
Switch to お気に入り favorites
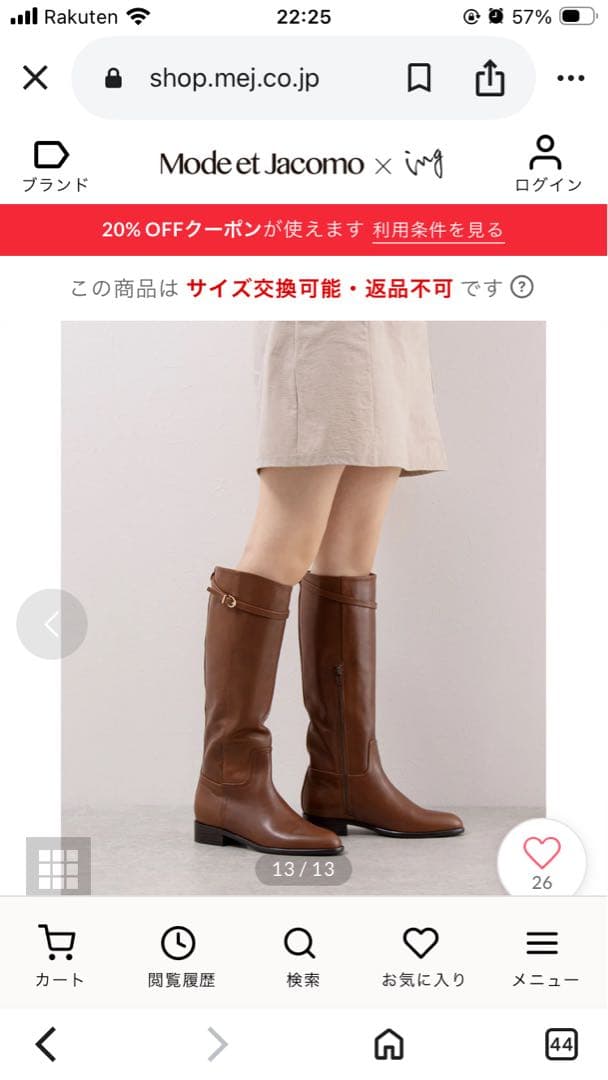(x=422, y=956)
